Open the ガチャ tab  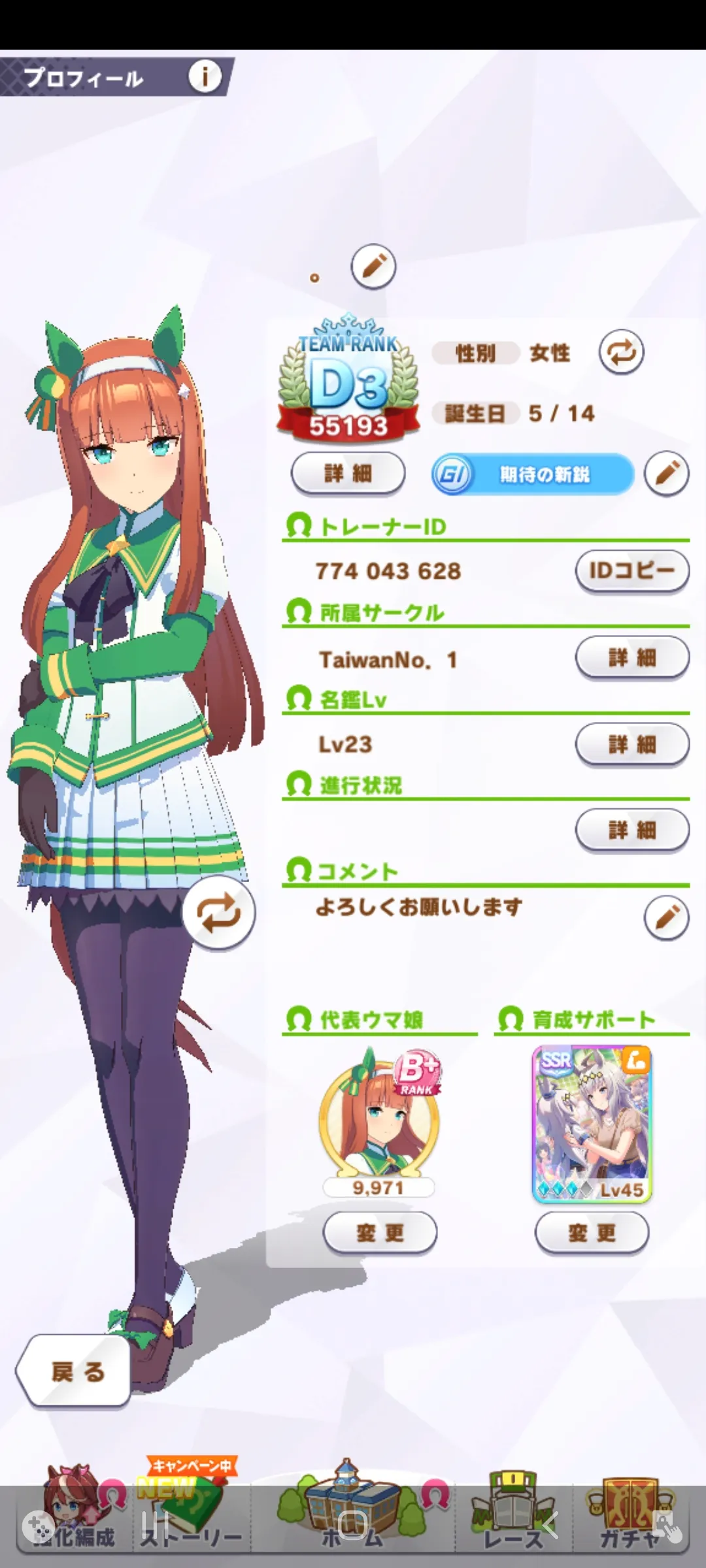[x=631, y=1516]
